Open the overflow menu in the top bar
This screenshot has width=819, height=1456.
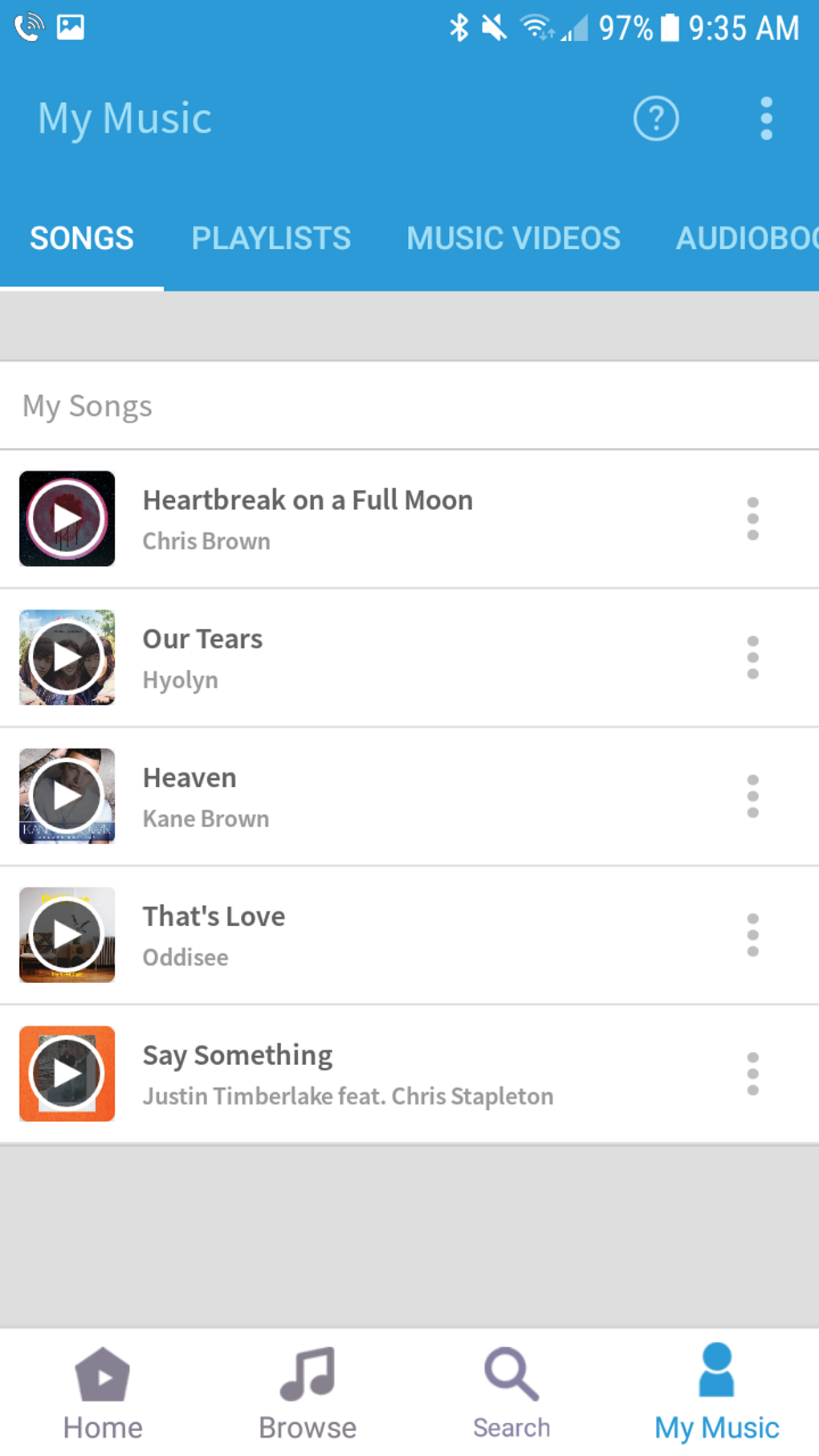pos(765,117)
